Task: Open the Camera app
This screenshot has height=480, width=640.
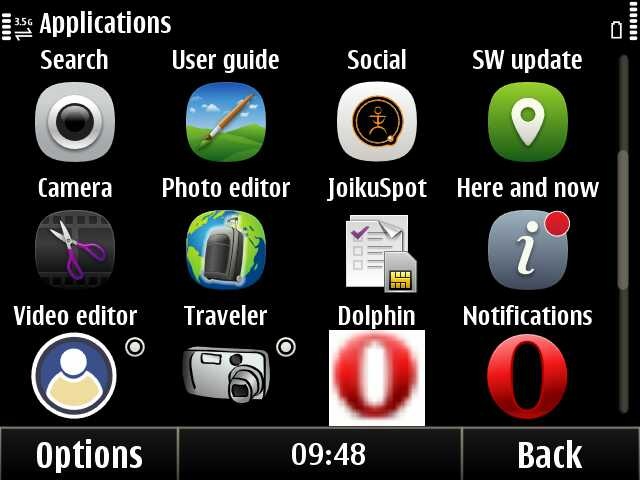Action: click(74, 122)
